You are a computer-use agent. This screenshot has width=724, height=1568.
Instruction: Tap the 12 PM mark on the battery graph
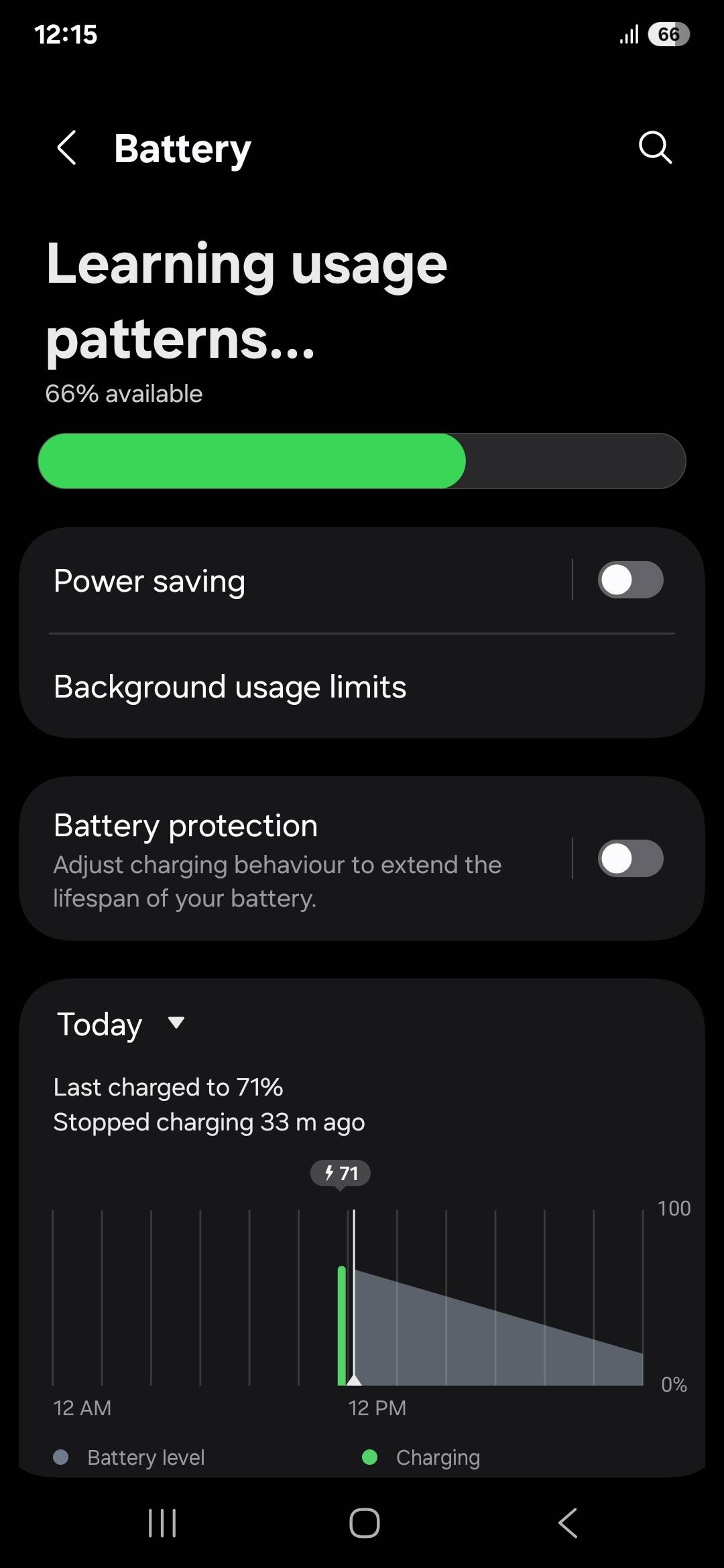coord(375,1407)
